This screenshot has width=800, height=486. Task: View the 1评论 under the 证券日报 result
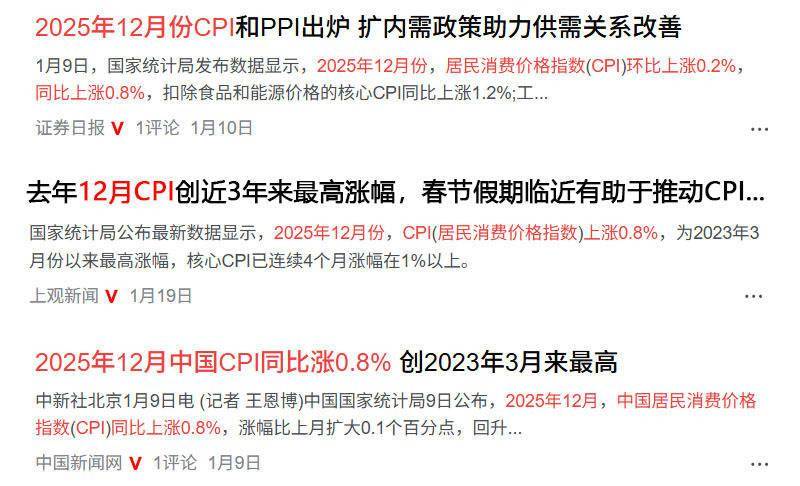point(157,128)
